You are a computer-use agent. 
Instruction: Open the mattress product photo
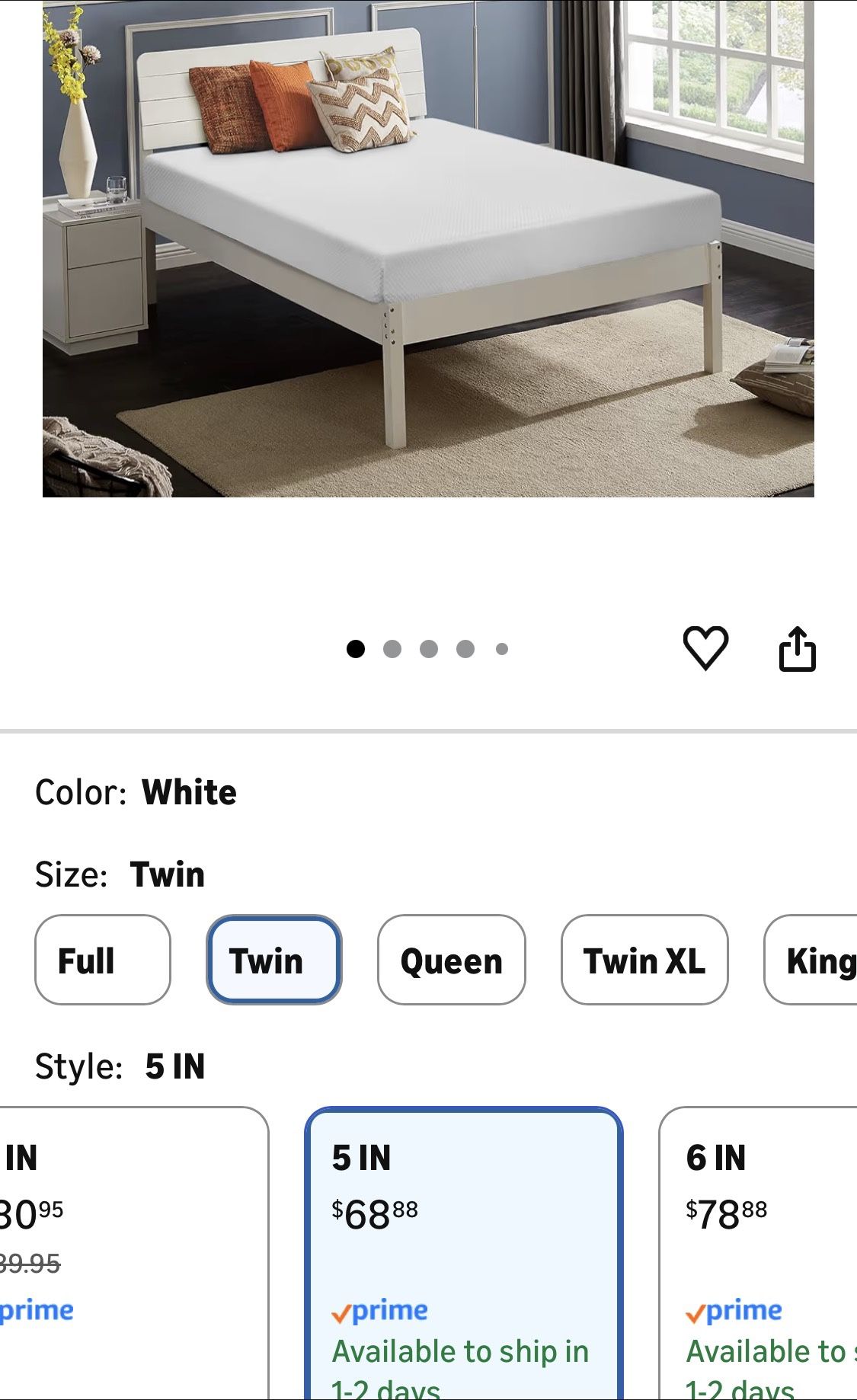[x=428, y=248]
